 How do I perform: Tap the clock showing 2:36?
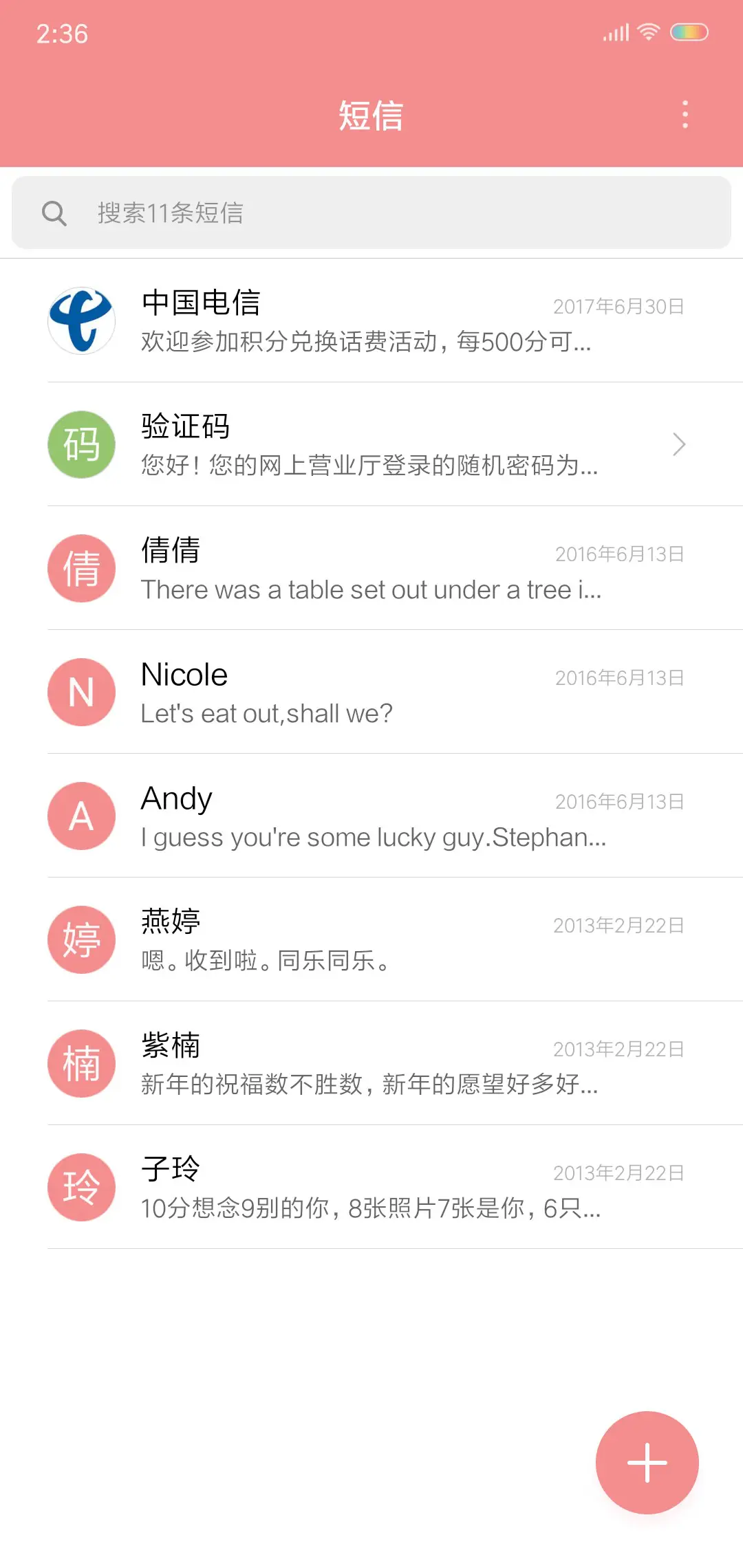coord(61,33)
